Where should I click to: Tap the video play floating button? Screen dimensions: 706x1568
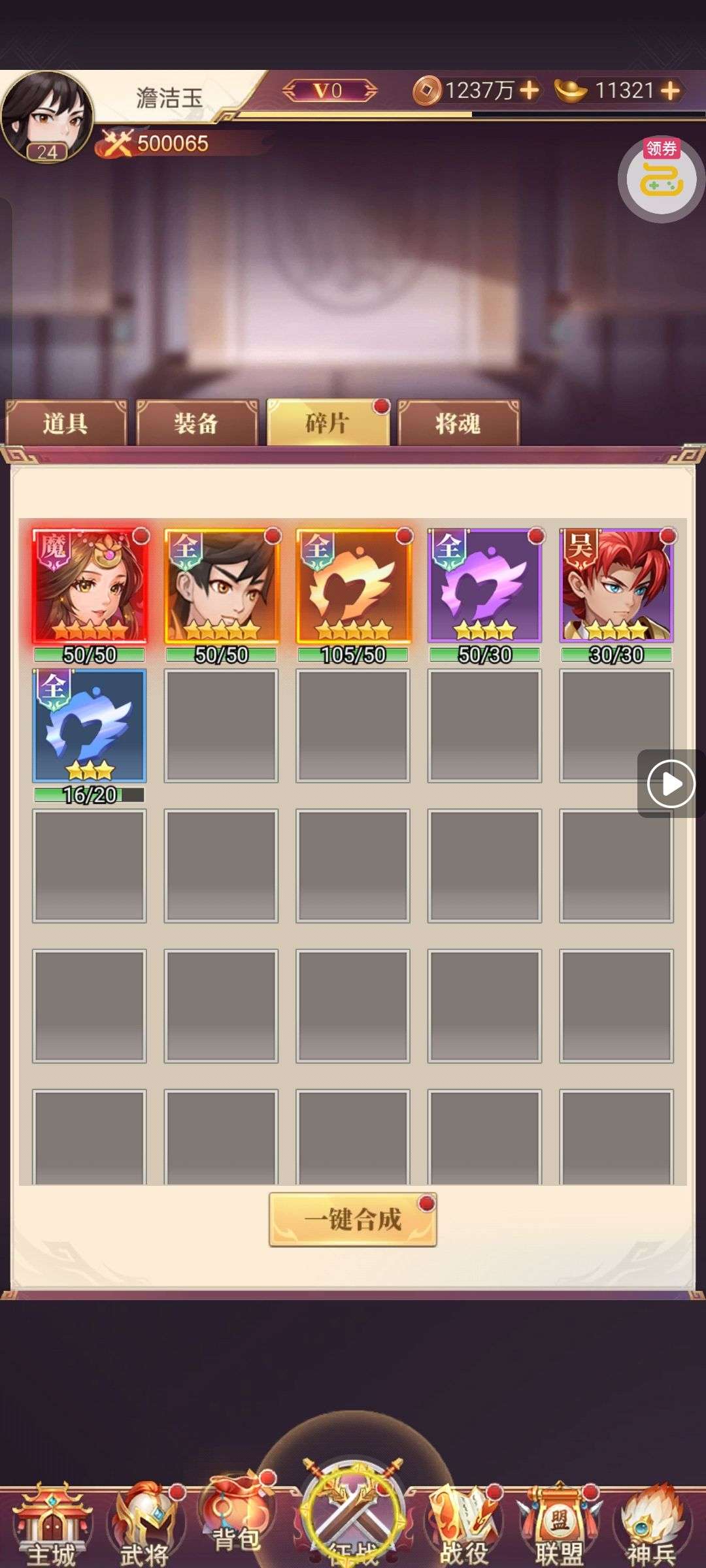[x=671, y=783]
